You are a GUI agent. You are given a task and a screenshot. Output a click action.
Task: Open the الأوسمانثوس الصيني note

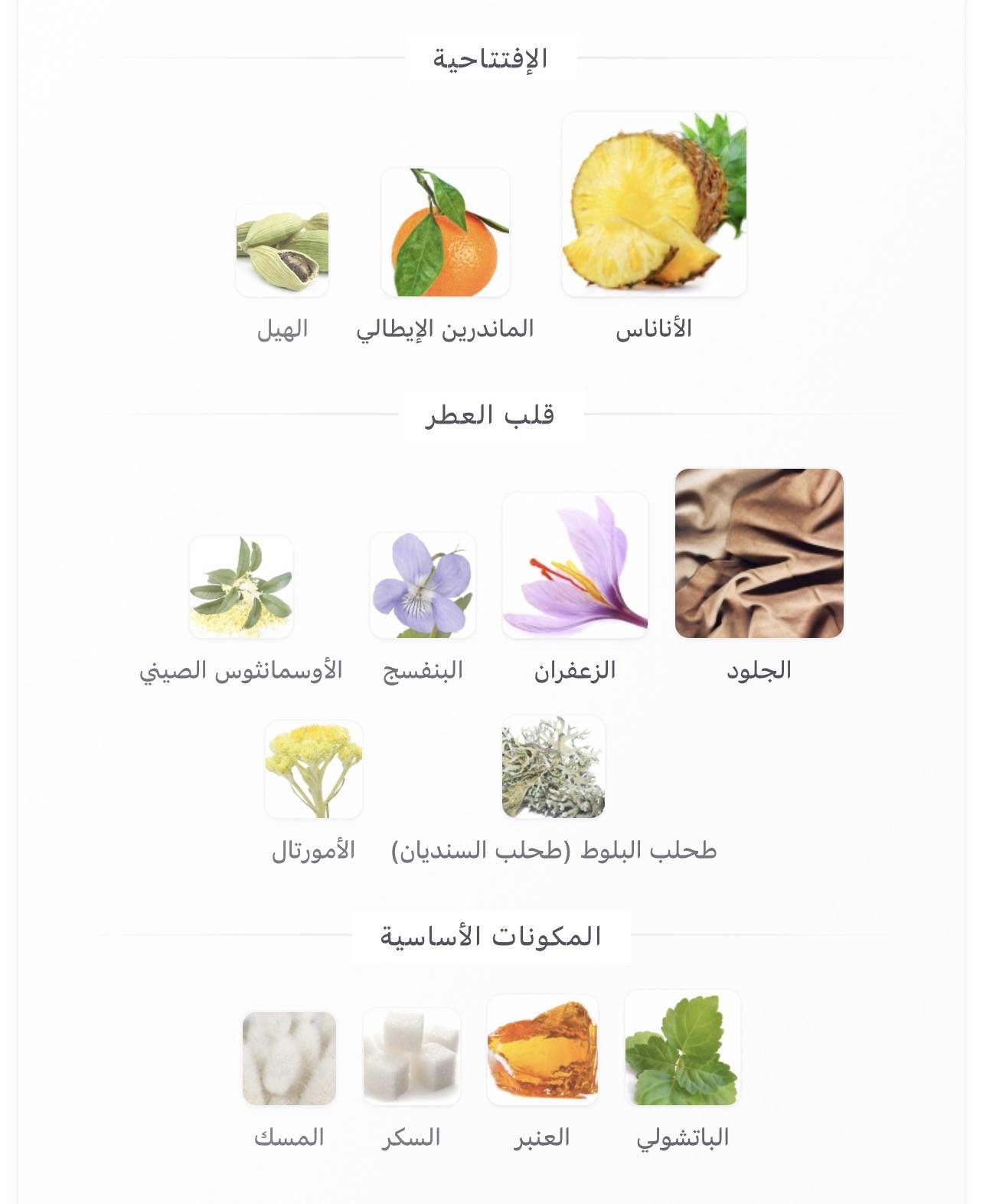(241, 587)
